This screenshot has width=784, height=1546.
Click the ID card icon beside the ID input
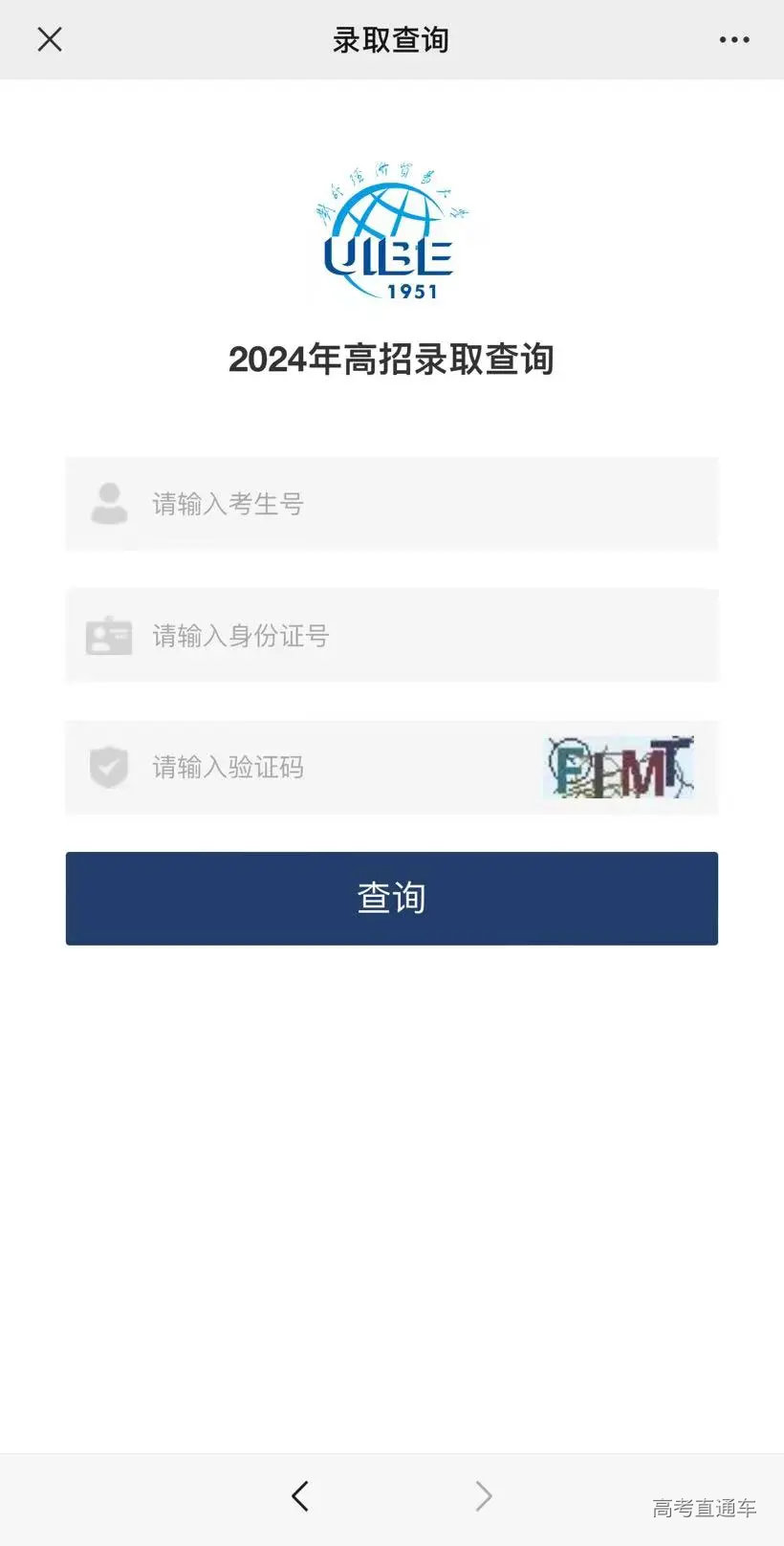(x=108, y=635)
